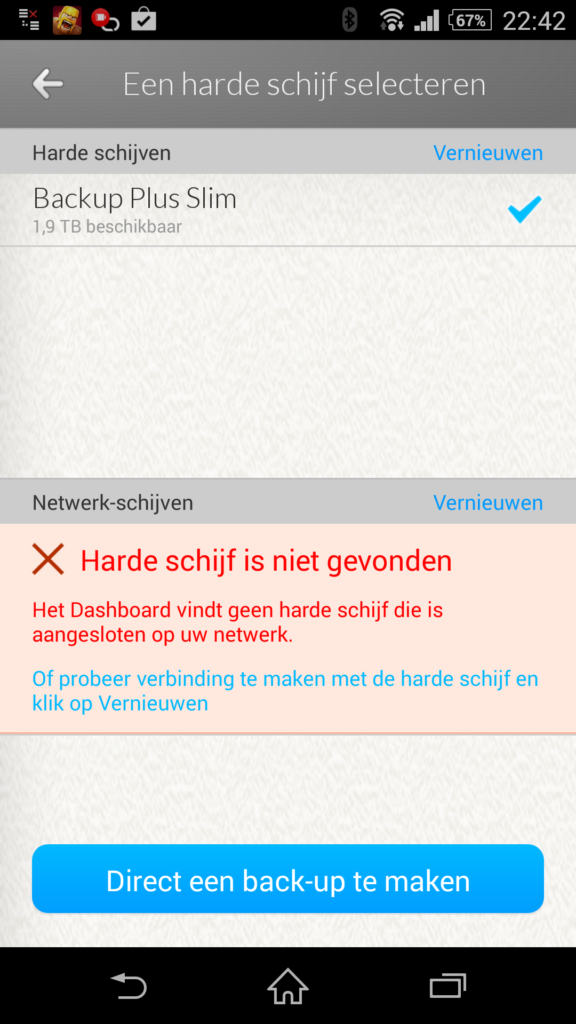
Task: Open recent apps from navigation bar
Action: pos(448,985)
